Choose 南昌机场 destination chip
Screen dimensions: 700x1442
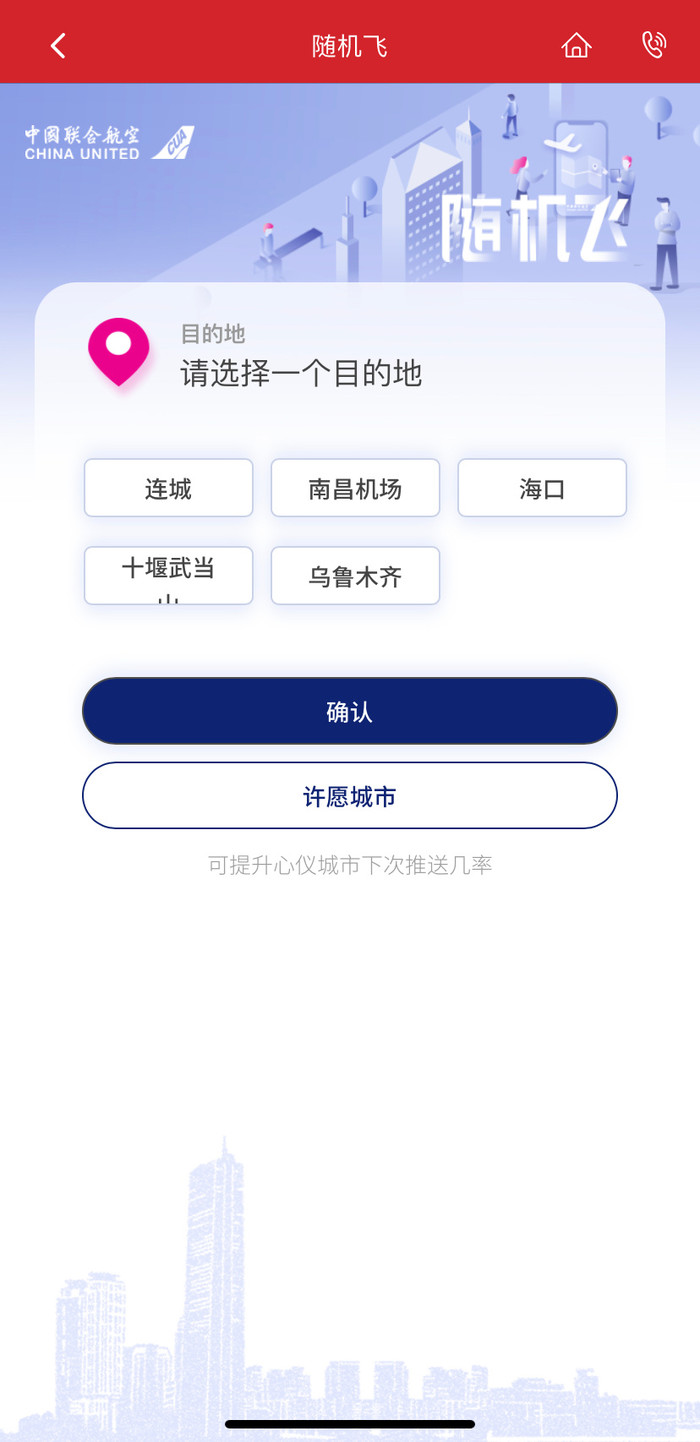[355, 488]
